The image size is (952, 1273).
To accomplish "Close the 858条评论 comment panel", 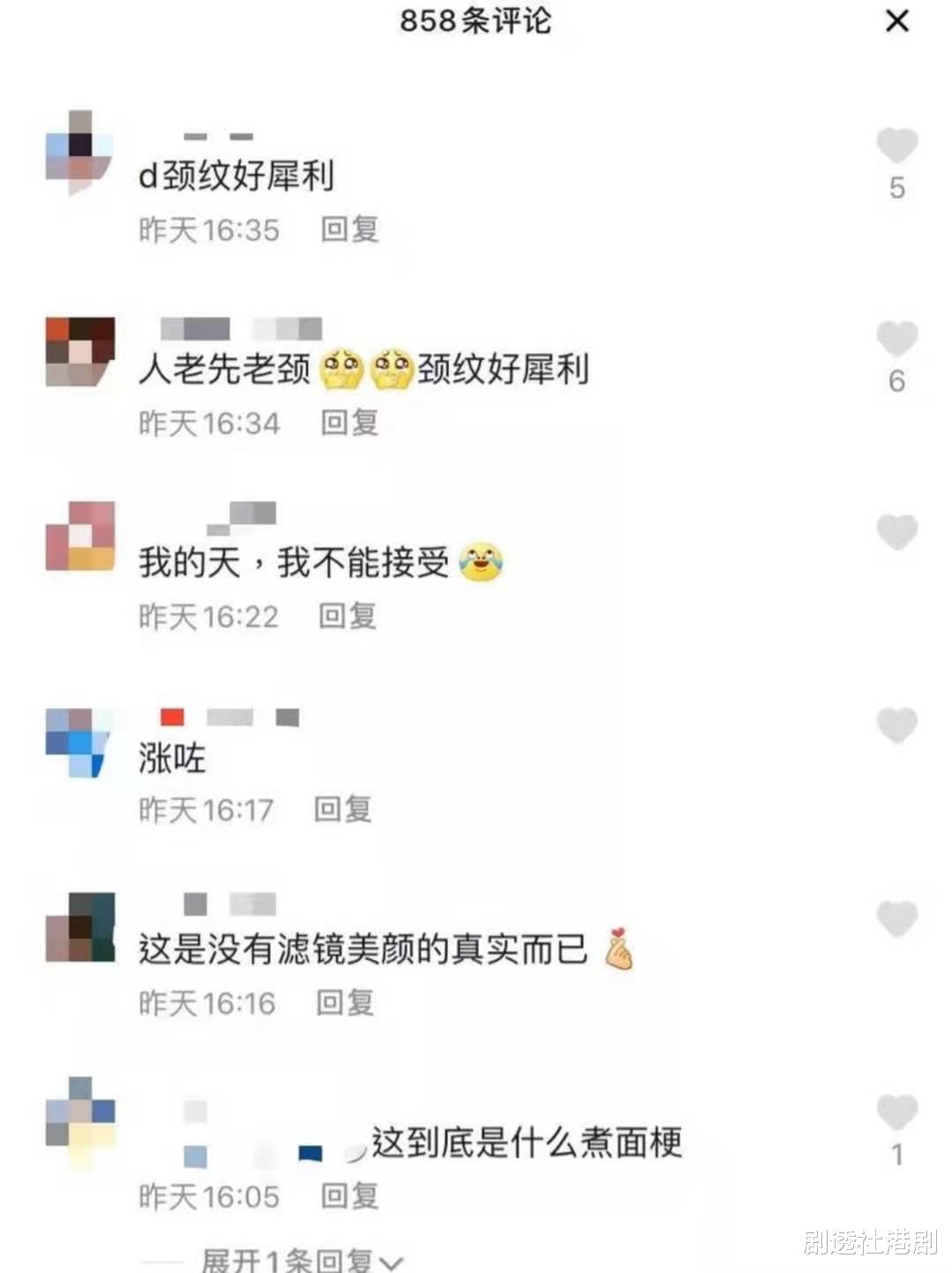I will click(897, 21).
